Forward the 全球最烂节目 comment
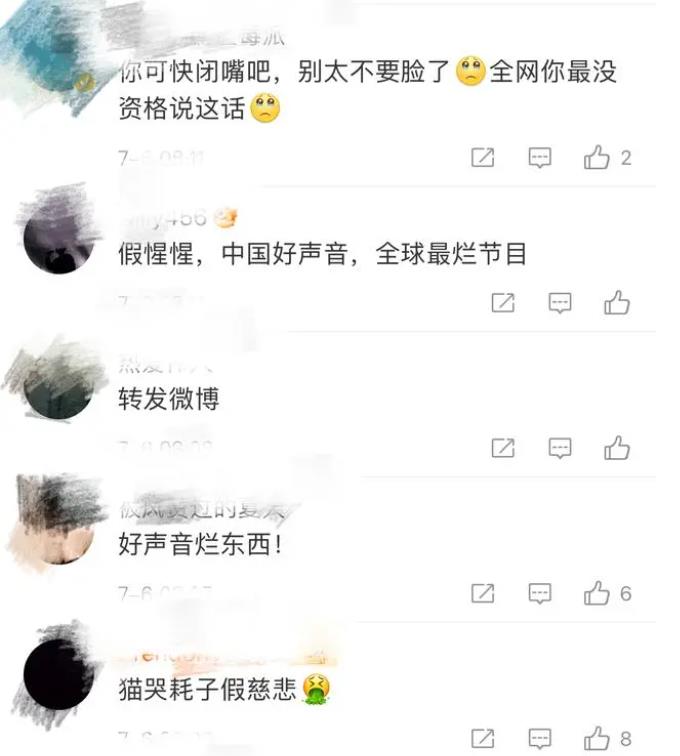This screenshot has width=680, height=756. click(503, 302)
